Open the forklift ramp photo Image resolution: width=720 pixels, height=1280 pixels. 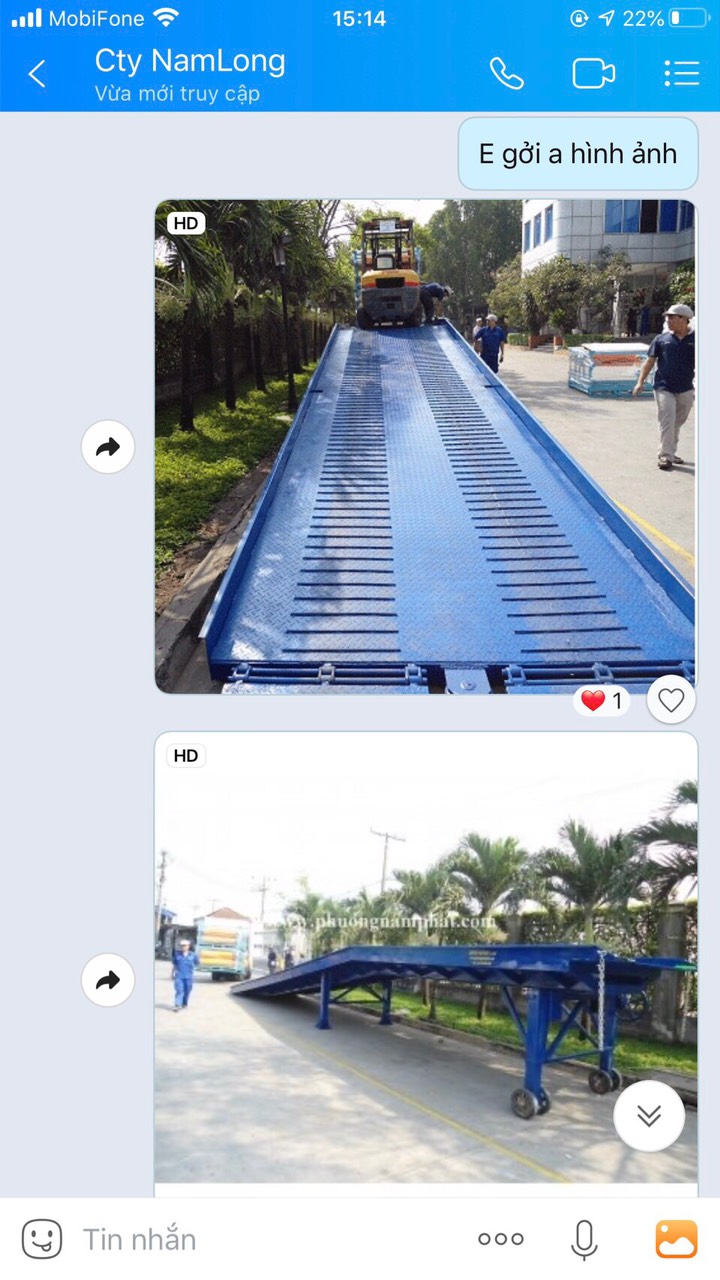pyautogui.click(x=425, y=445)
